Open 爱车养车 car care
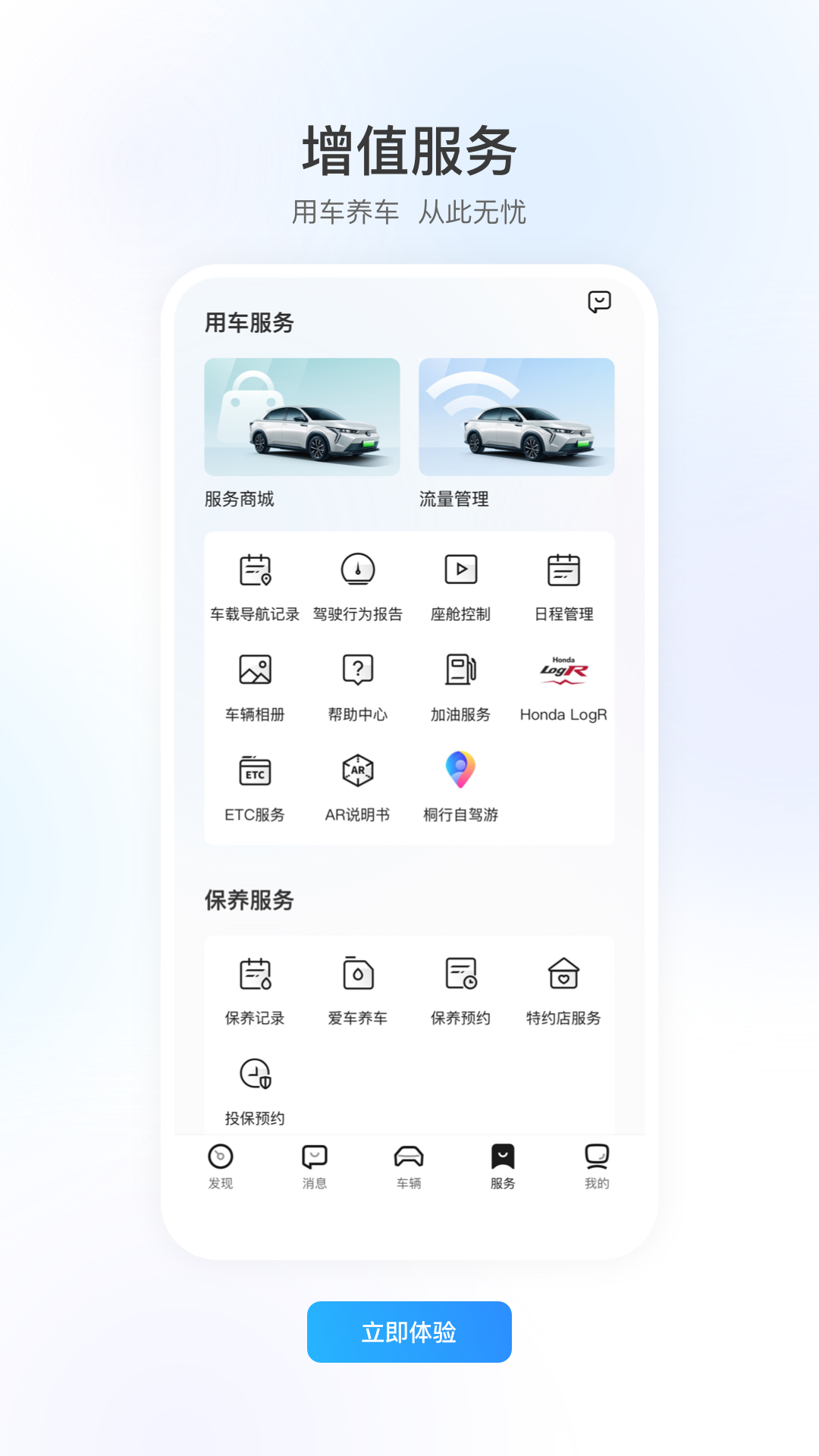Screen dimensions: 819x1456 (357, 990)
